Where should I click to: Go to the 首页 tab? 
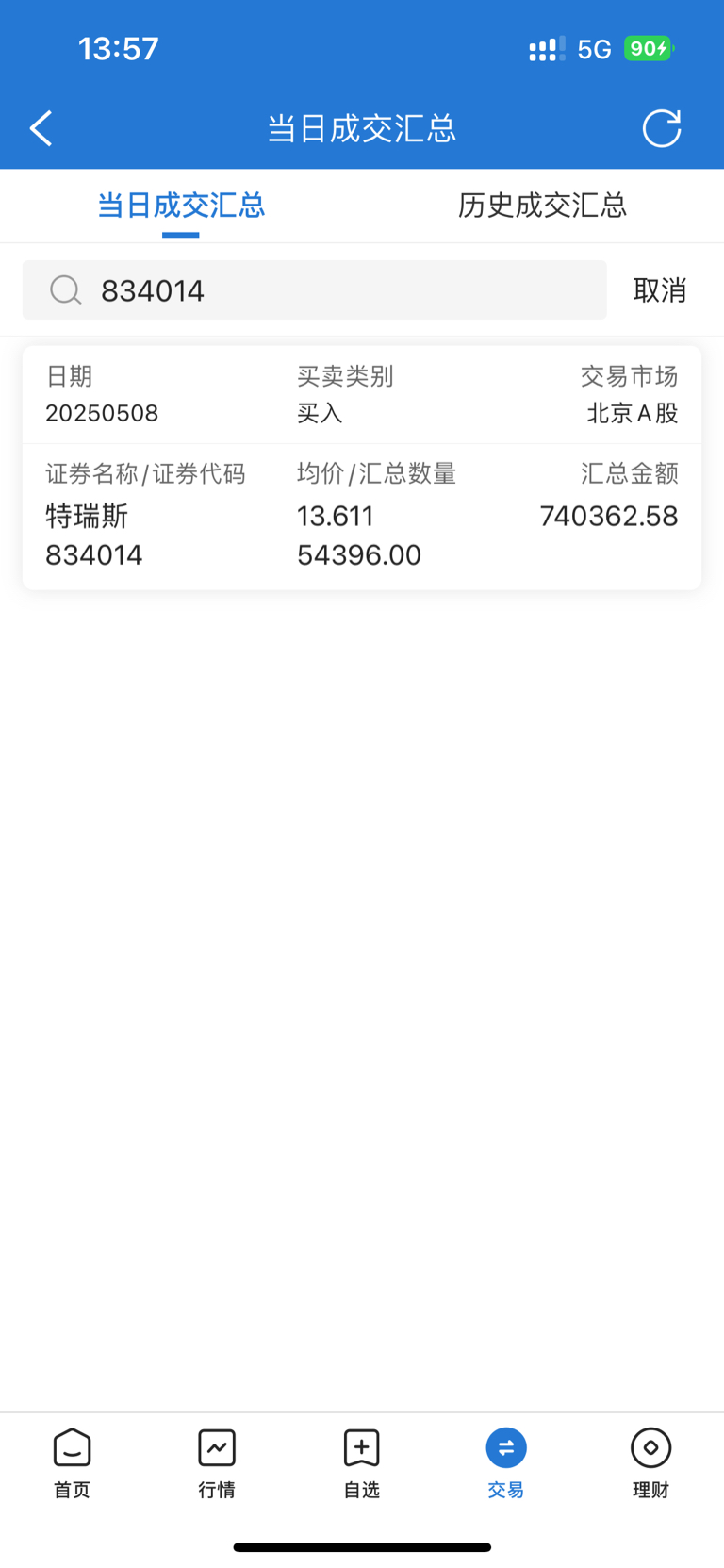pyautogui.click(x=72, y=1462)
